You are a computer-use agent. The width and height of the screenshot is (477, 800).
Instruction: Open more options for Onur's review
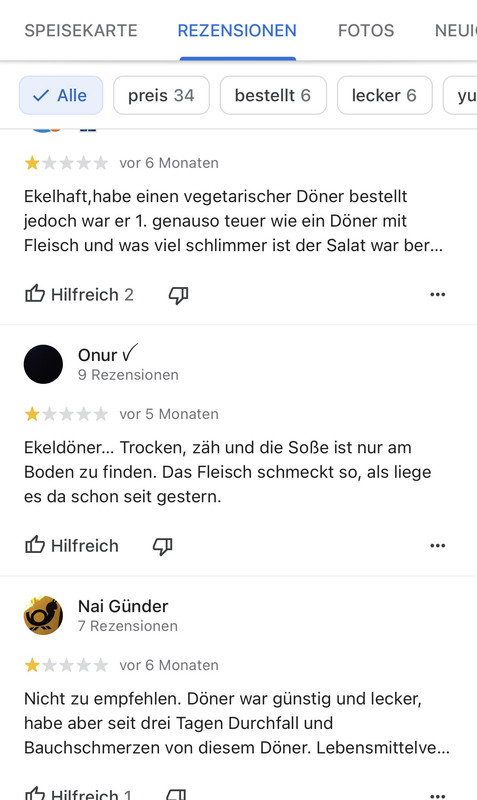click(x=437, y=545)
